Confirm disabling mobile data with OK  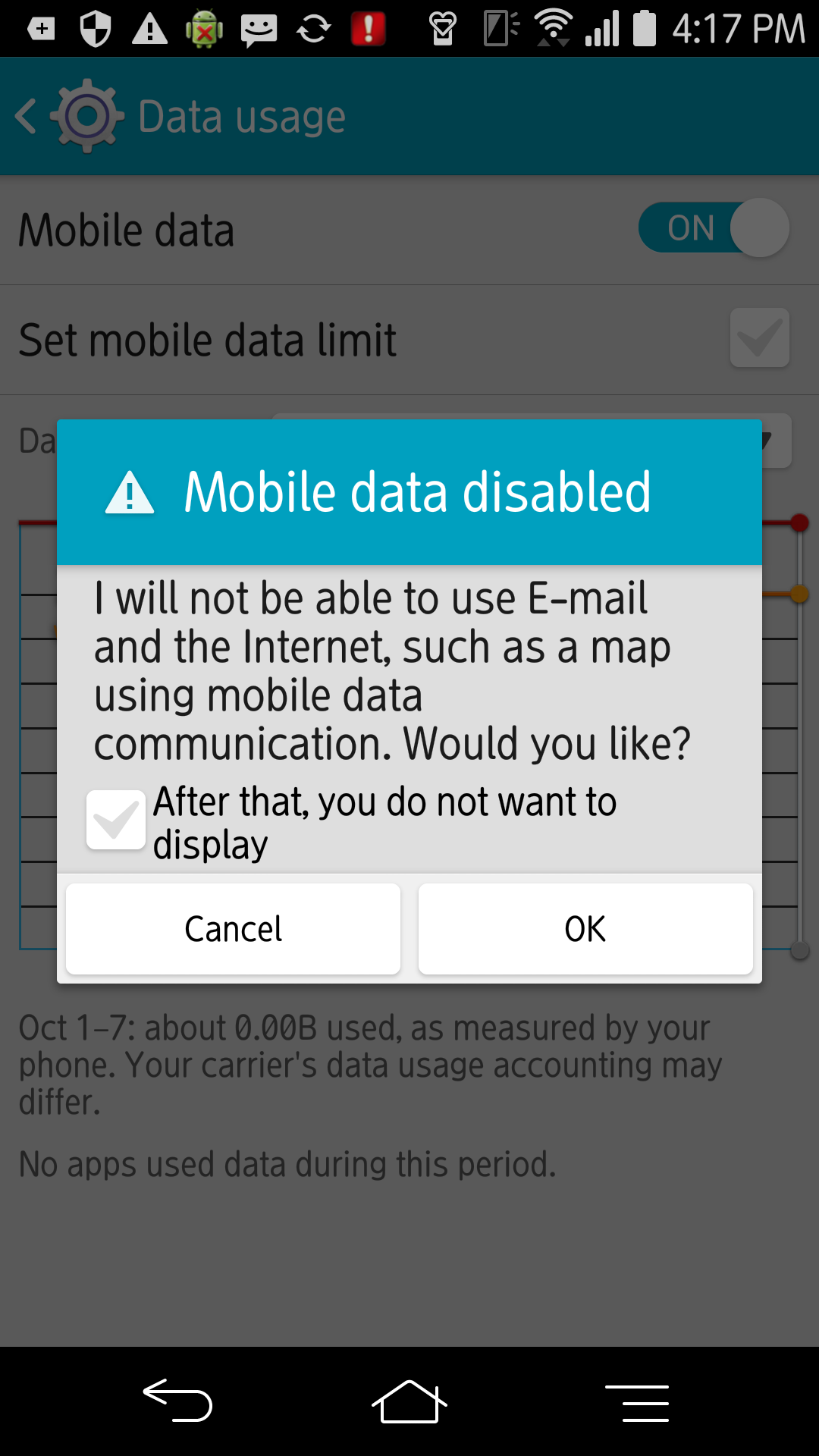pos(585,929)
